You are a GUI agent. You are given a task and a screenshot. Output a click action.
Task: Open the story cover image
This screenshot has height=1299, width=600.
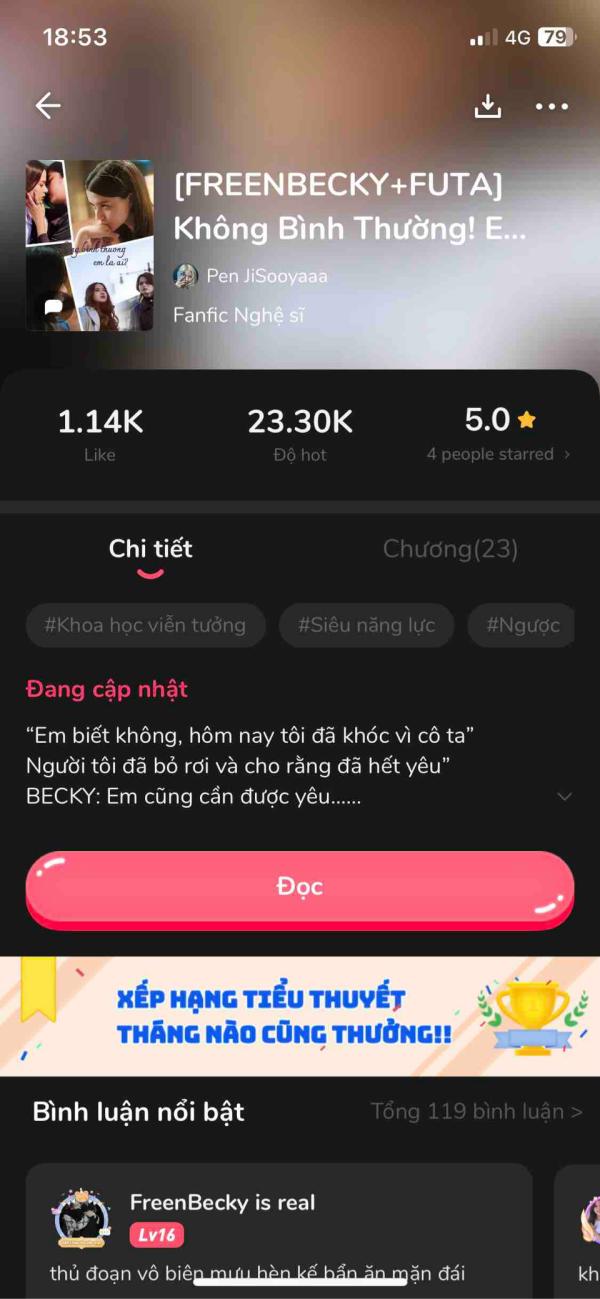[x=90, y=245]
